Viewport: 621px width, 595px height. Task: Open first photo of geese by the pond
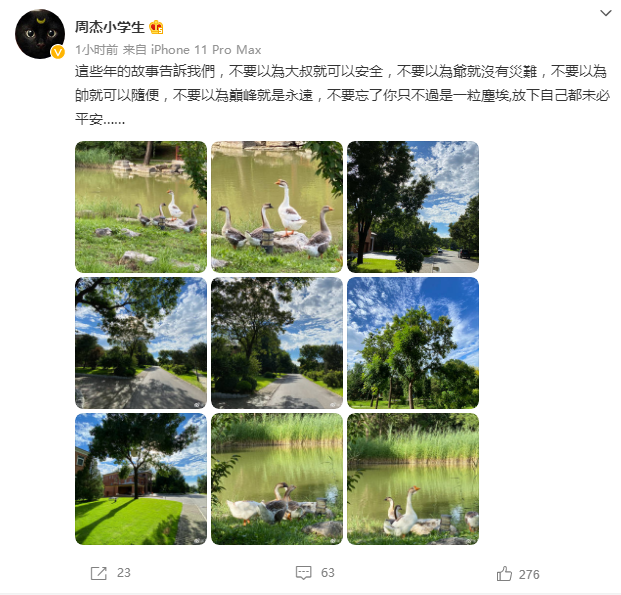pos(141,207)
